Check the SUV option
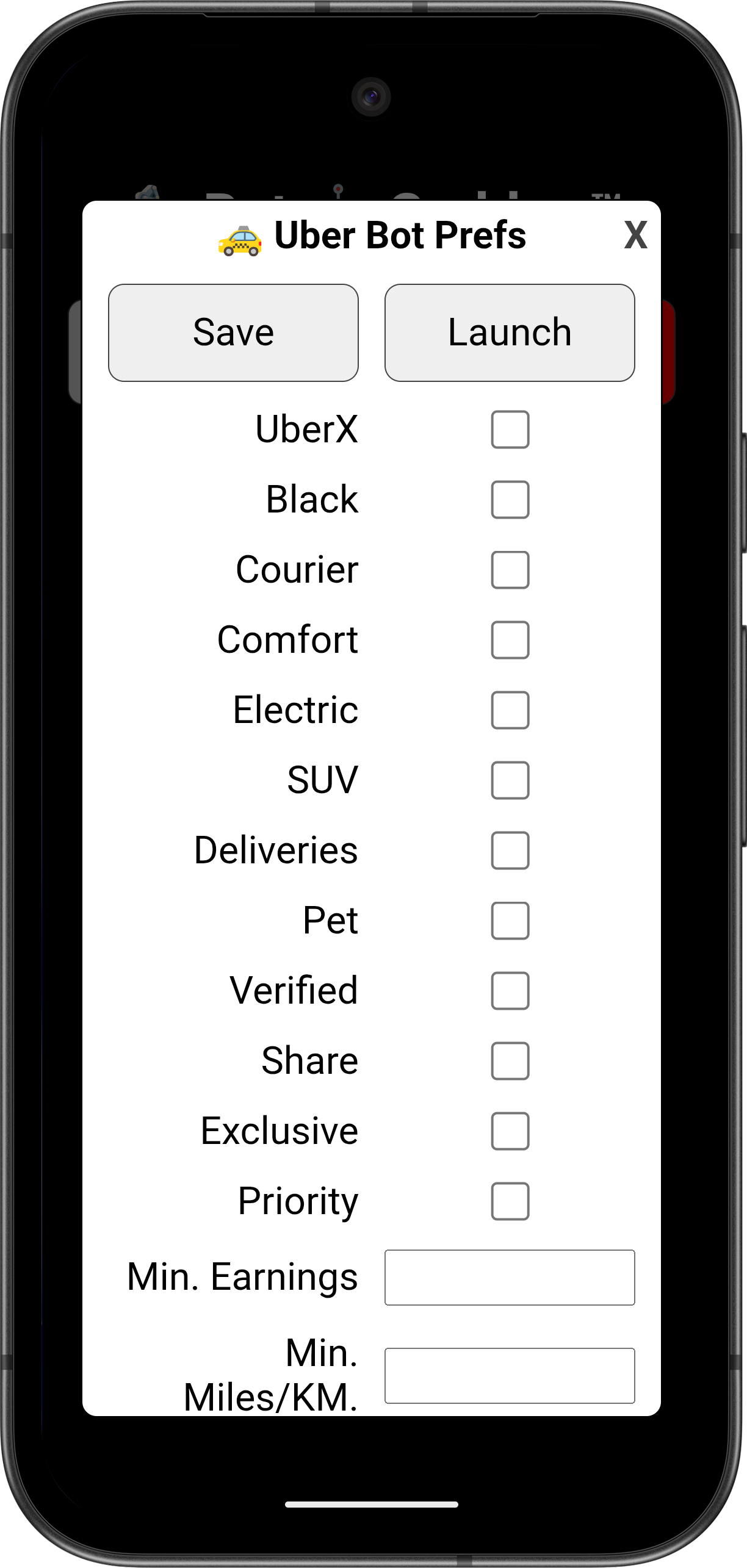This screenshot has height=1568, width=747. 510,780
